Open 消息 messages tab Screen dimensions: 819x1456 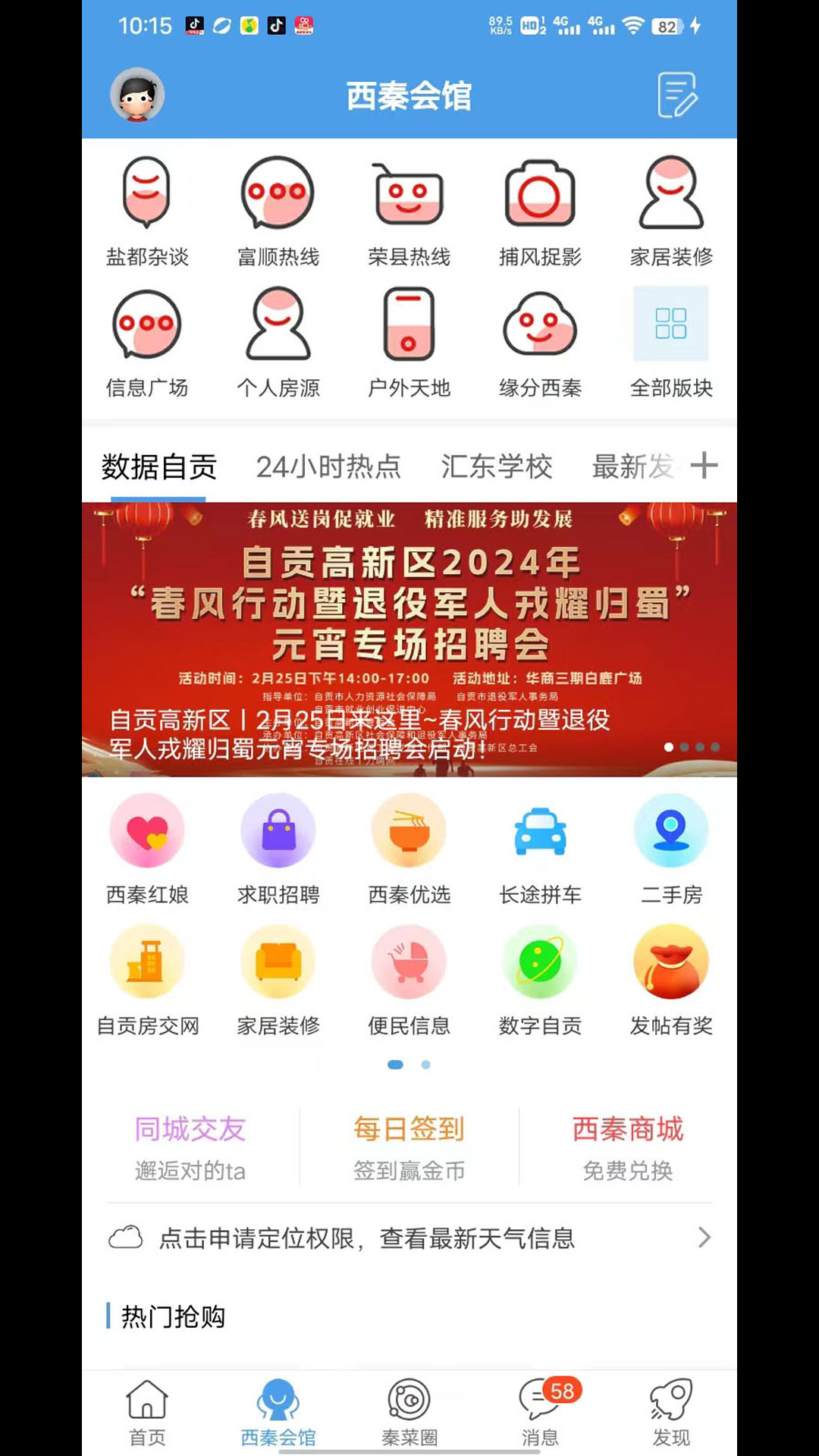[x=540, y=1413]
